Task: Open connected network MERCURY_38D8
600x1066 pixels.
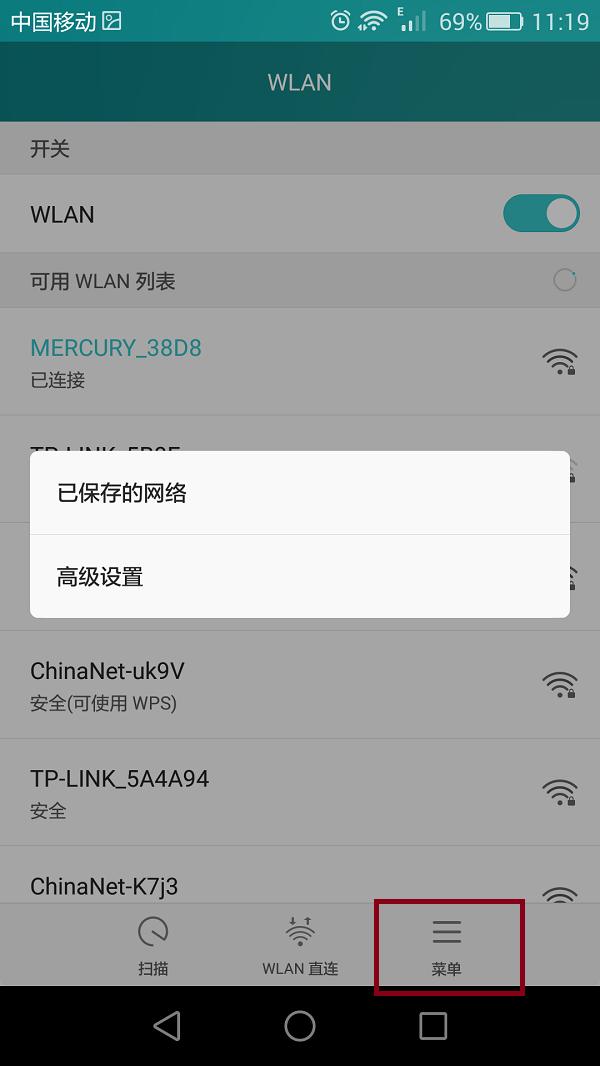Action: click(x=280, y=361)
